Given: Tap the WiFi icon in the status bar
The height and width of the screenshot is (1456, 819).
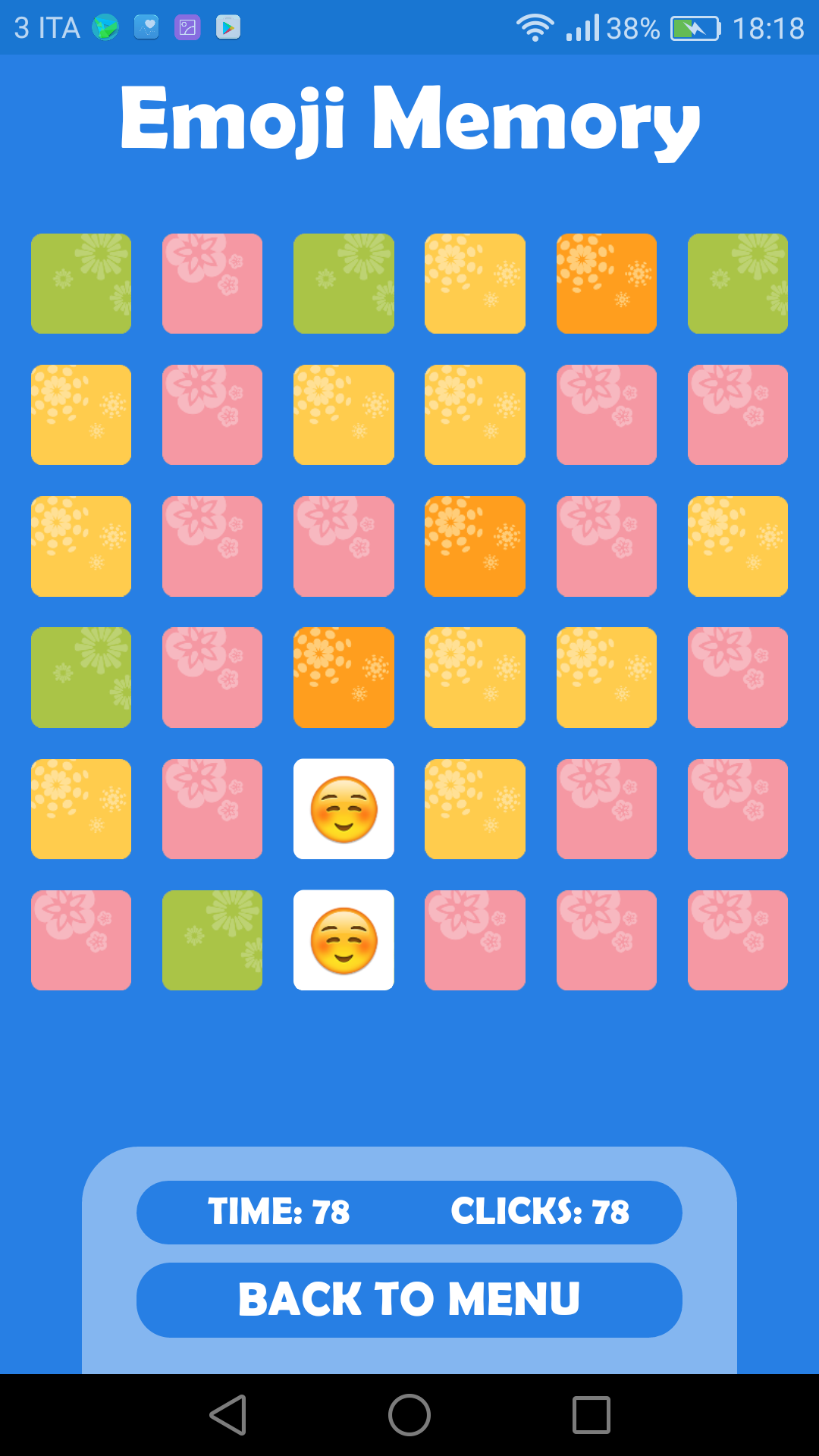Looking at the screenshot, I should [533, 27].
